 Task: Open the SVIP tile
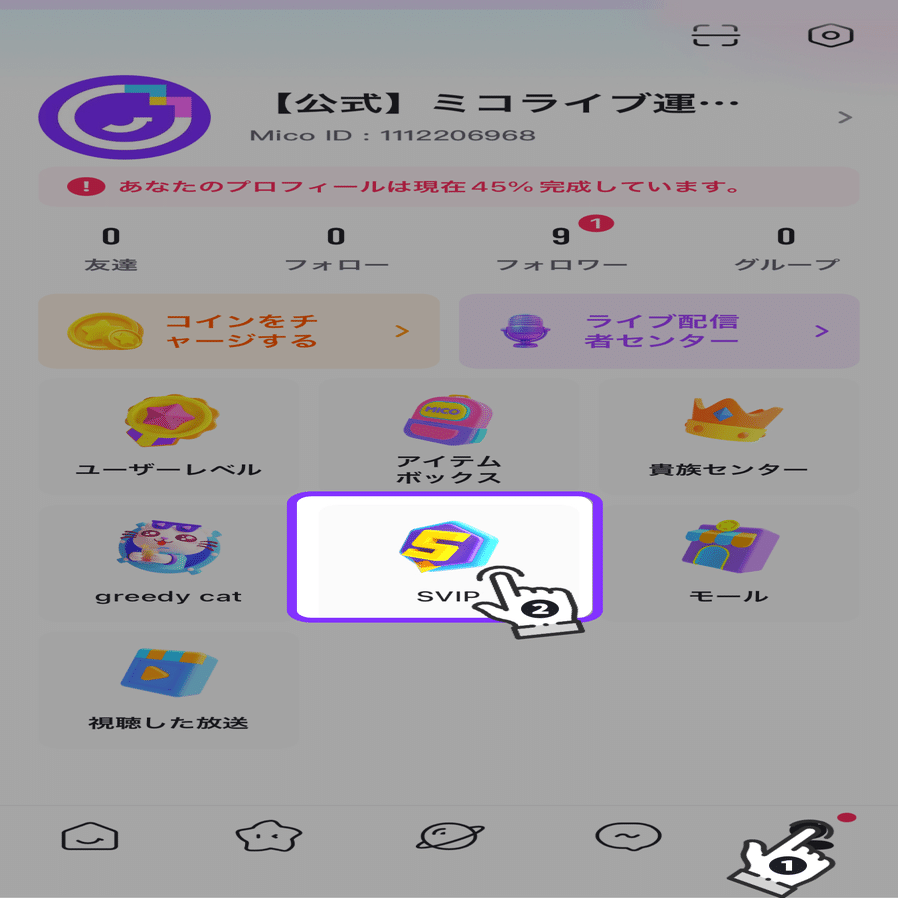[445, 557]
